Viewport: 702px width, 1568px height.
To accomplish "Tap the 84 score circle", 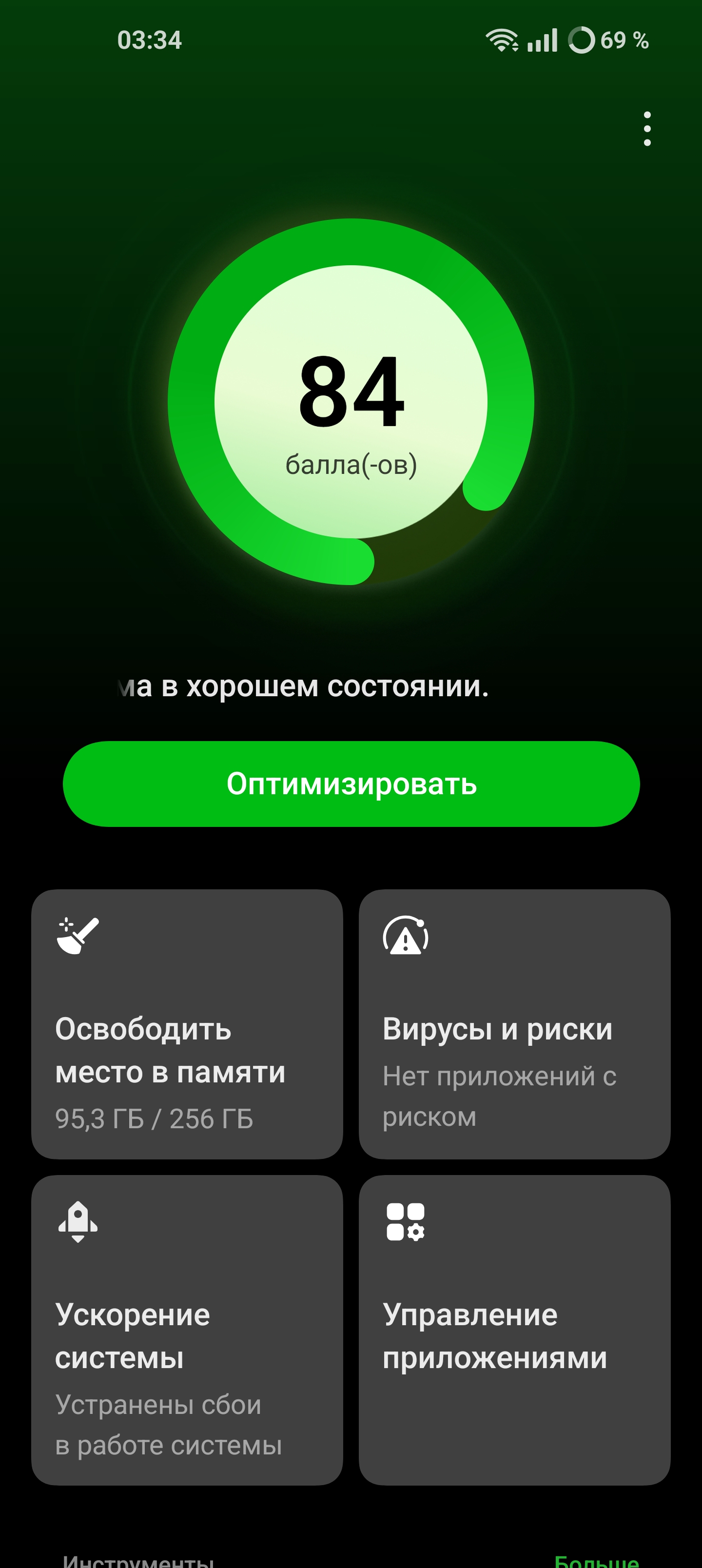I will click(351, 402).
